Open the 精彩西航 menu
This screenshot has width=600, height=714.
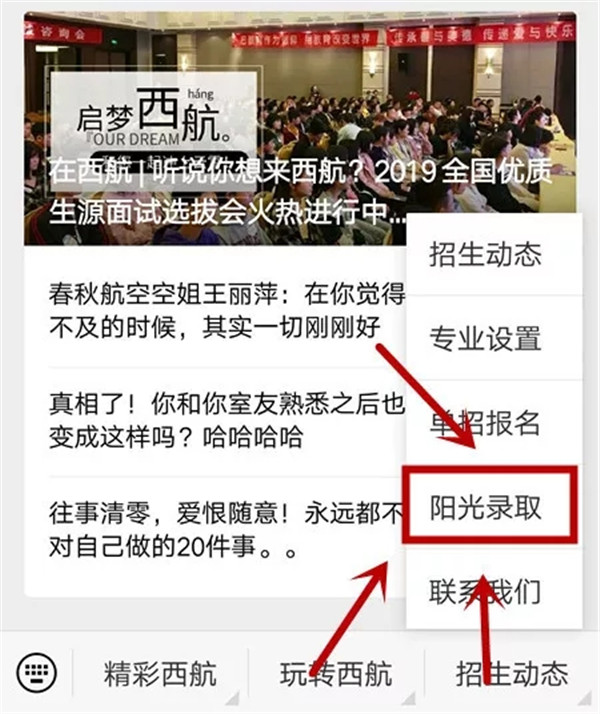point(160,673)
